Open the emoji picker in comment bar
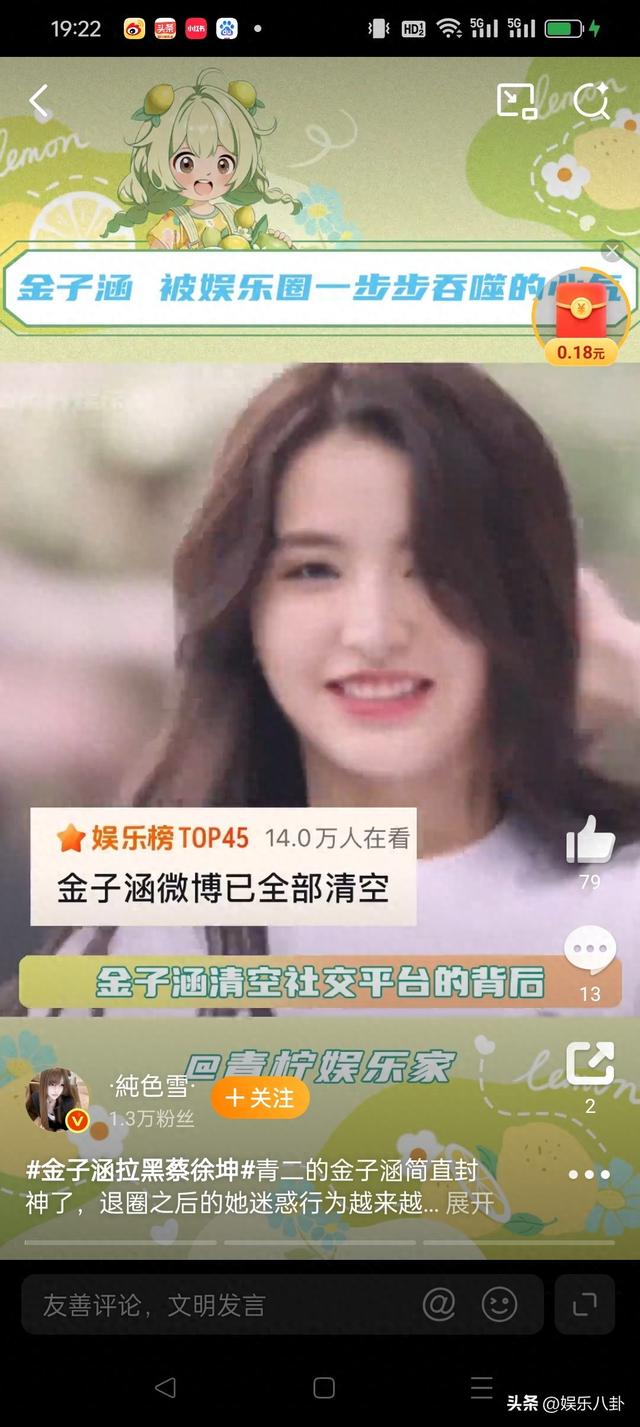This screenshot has height=1427, width=640. 499,1304
